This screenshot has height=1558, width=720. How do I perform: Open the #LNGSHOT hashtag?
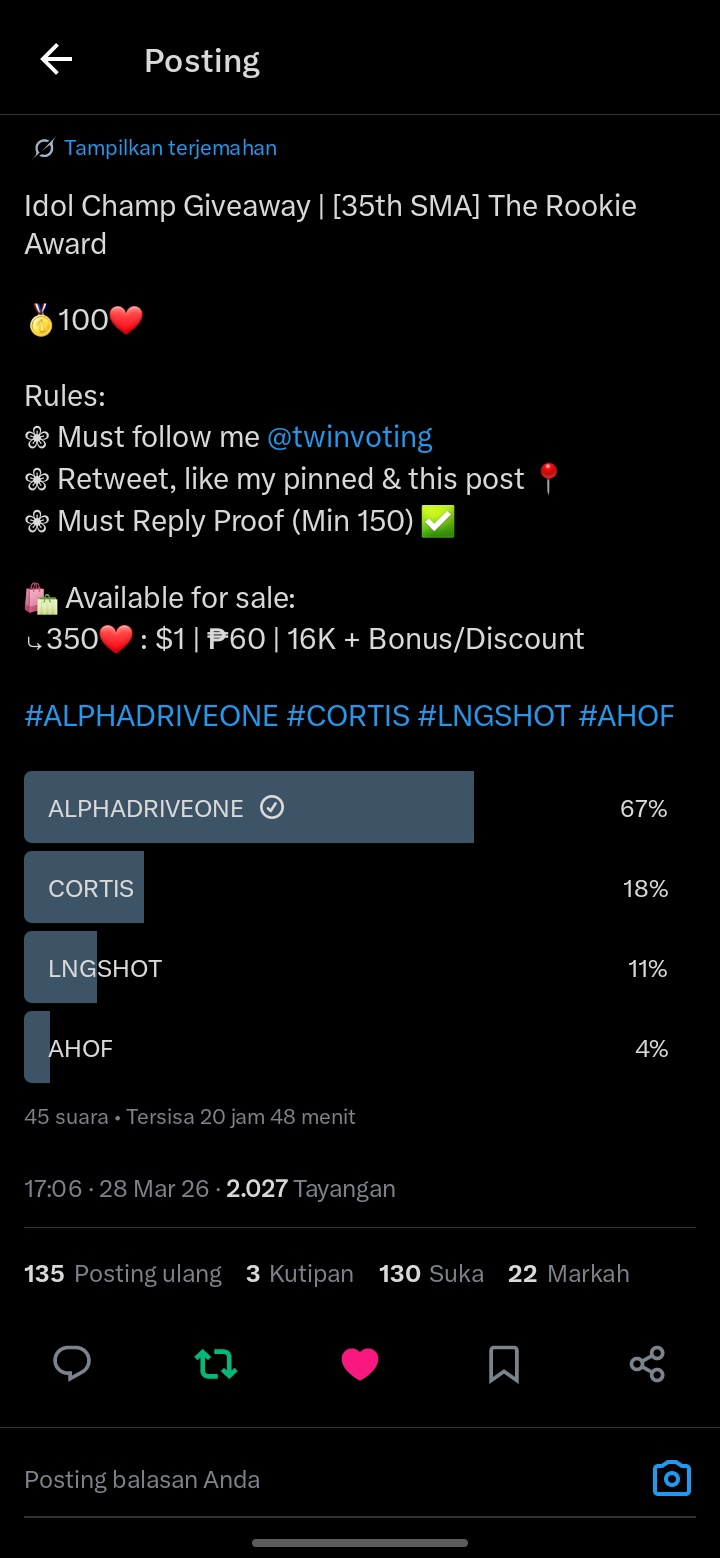tap(494, 716)
